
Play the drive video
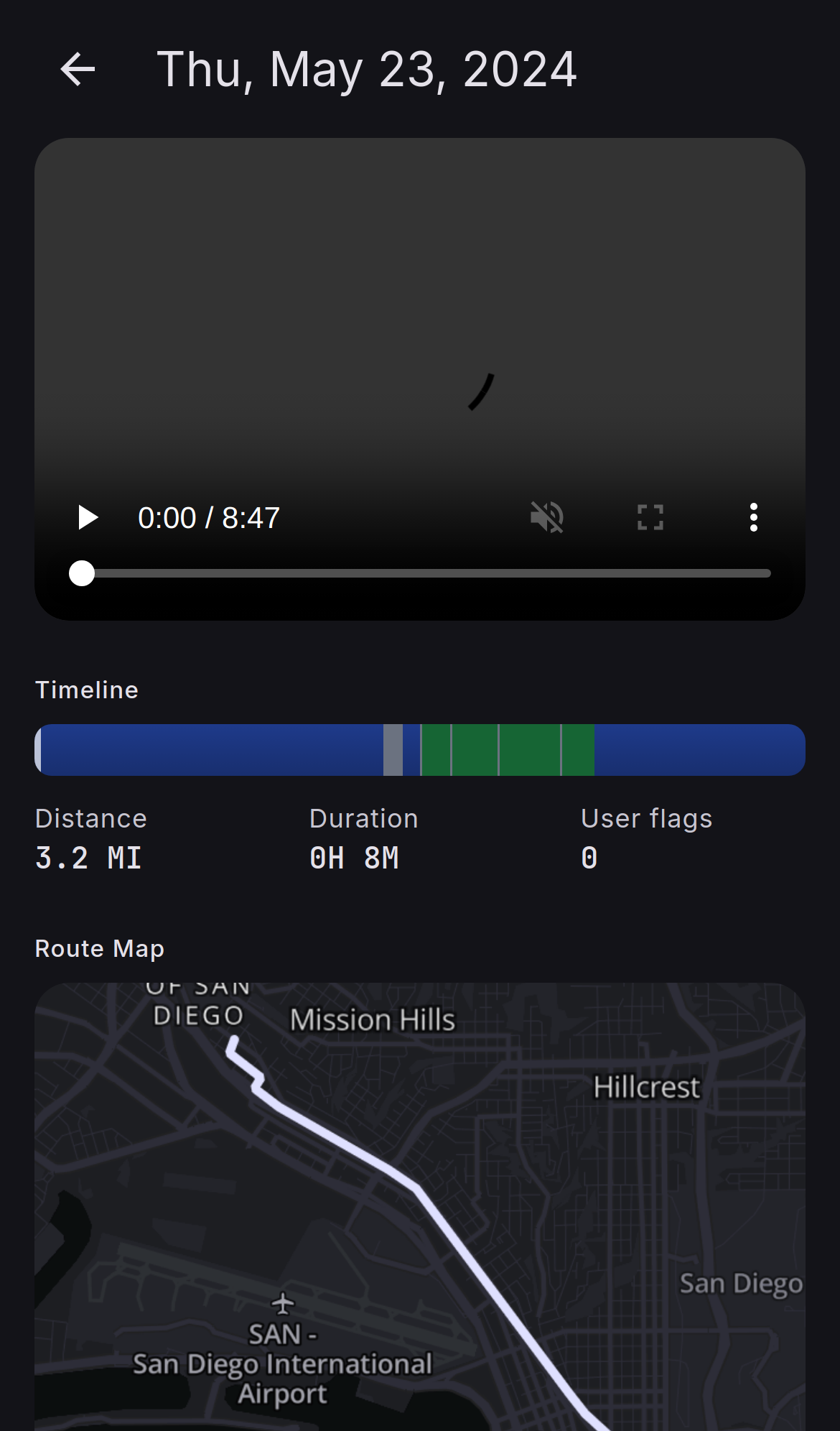click(x=88, y=517)
